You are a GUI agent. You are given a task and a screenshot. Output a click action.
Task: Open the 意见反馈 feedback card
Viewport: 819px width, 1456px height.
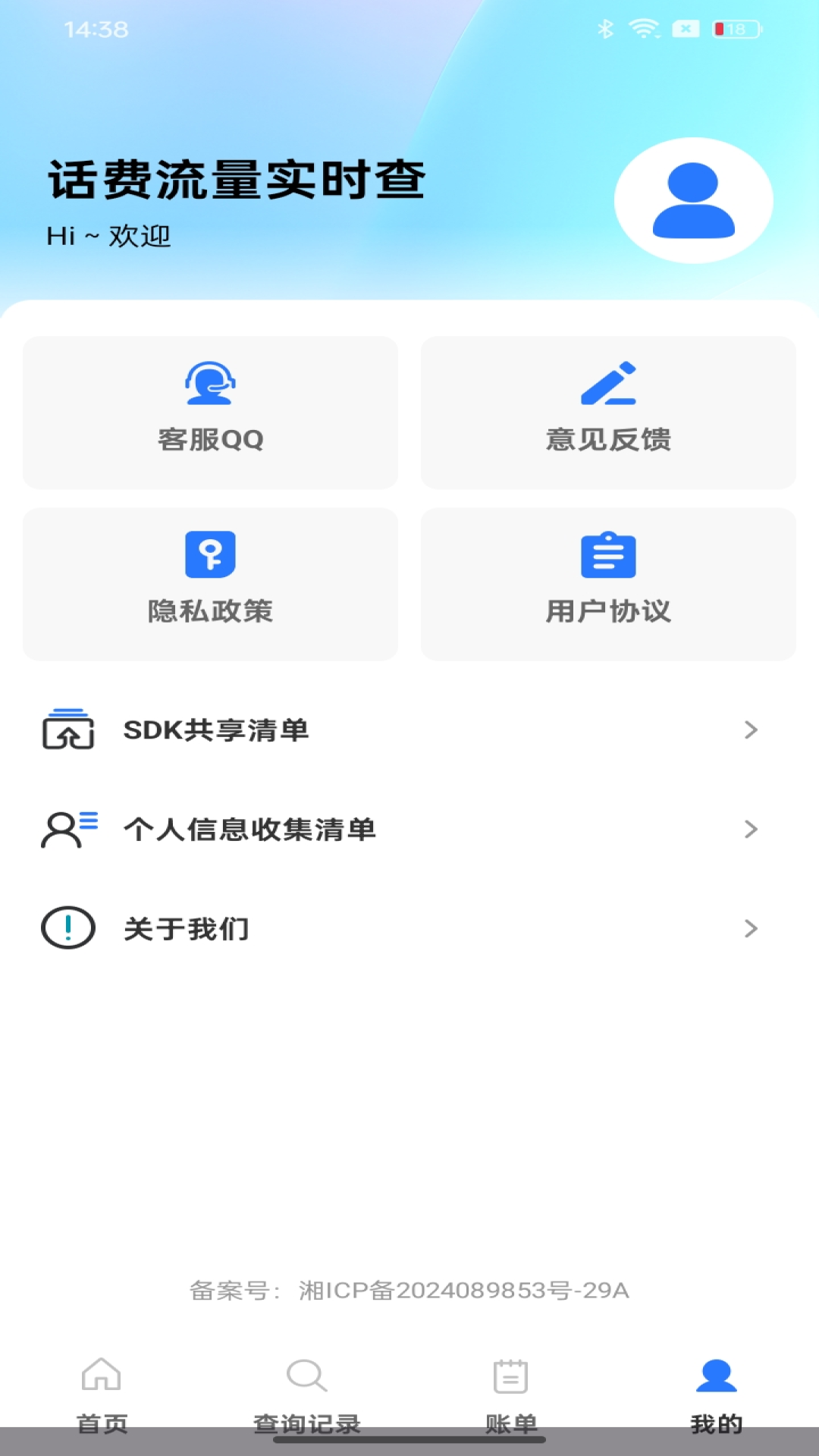[x=608, y=413]
